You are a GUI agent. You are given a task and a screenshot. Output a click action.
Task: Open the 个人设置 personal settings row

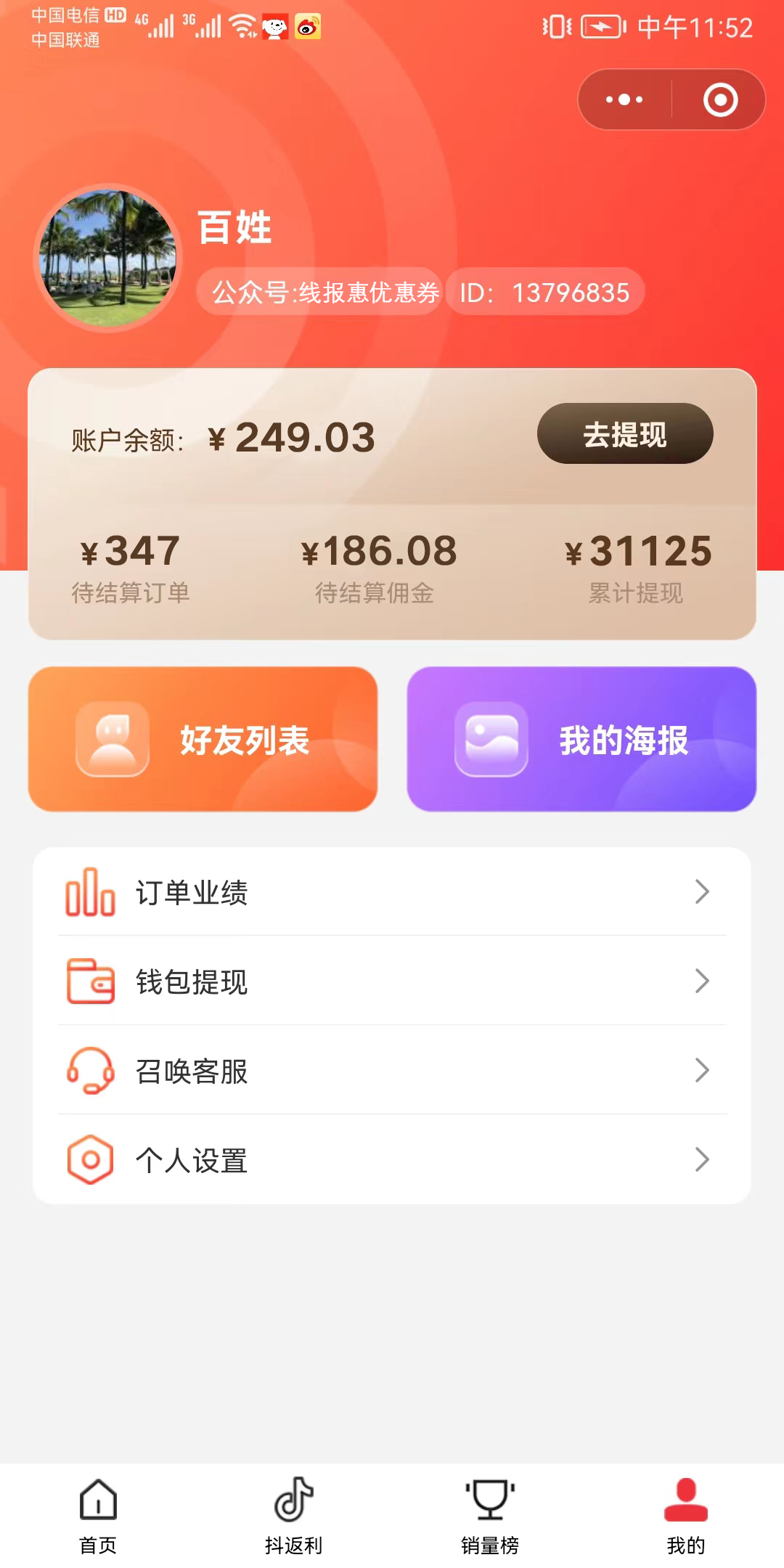point(392,1160)
